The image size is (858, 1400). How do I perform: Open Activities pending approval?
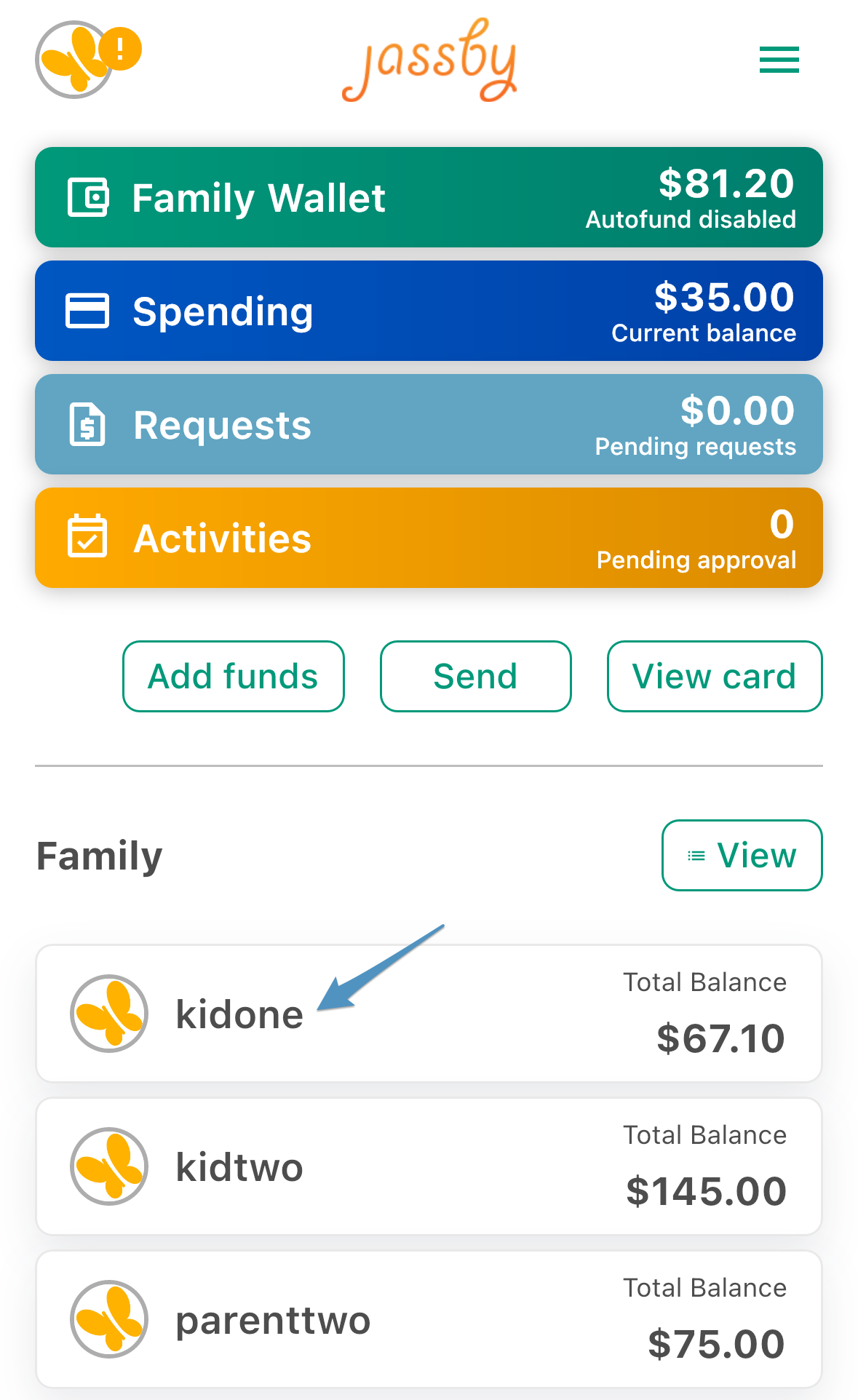[x=429, y=538]
